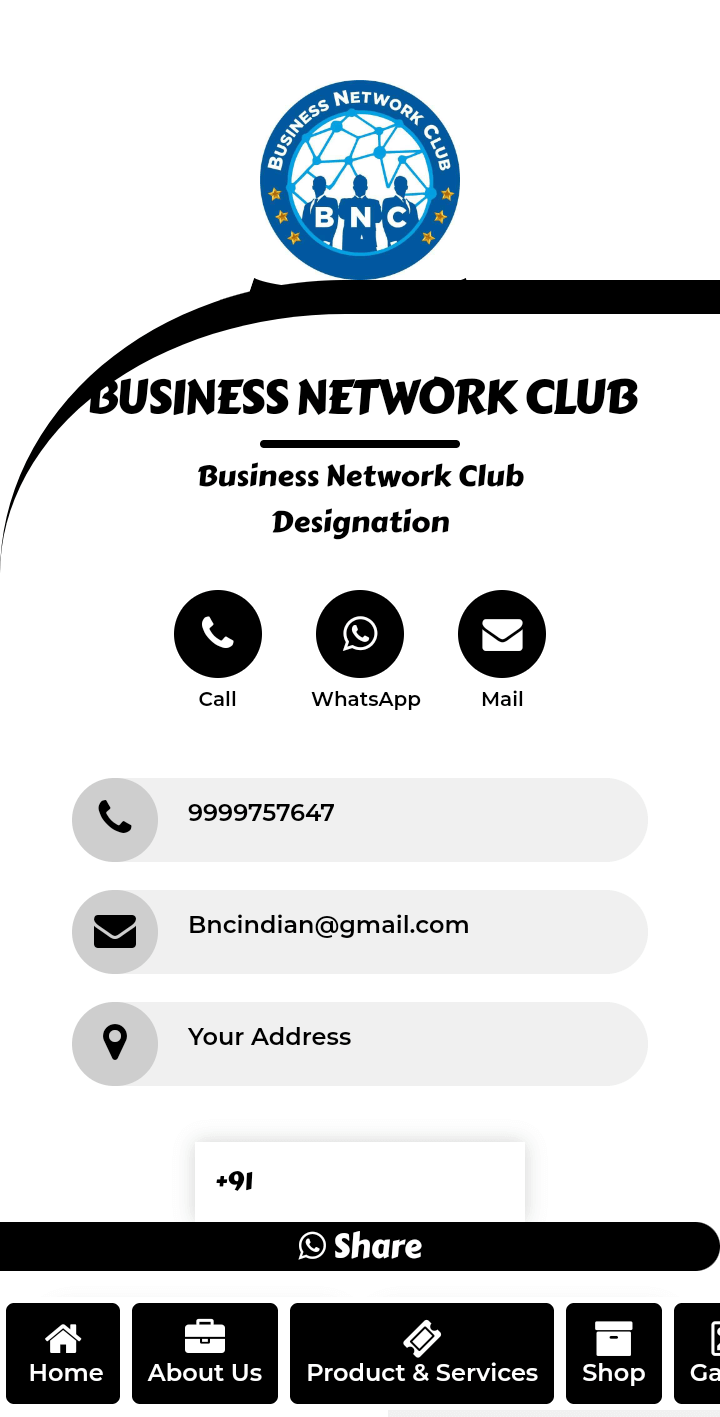Switch to the About Us section
Viewport: 720px width, 1417px height.
tap(205, 1353)
